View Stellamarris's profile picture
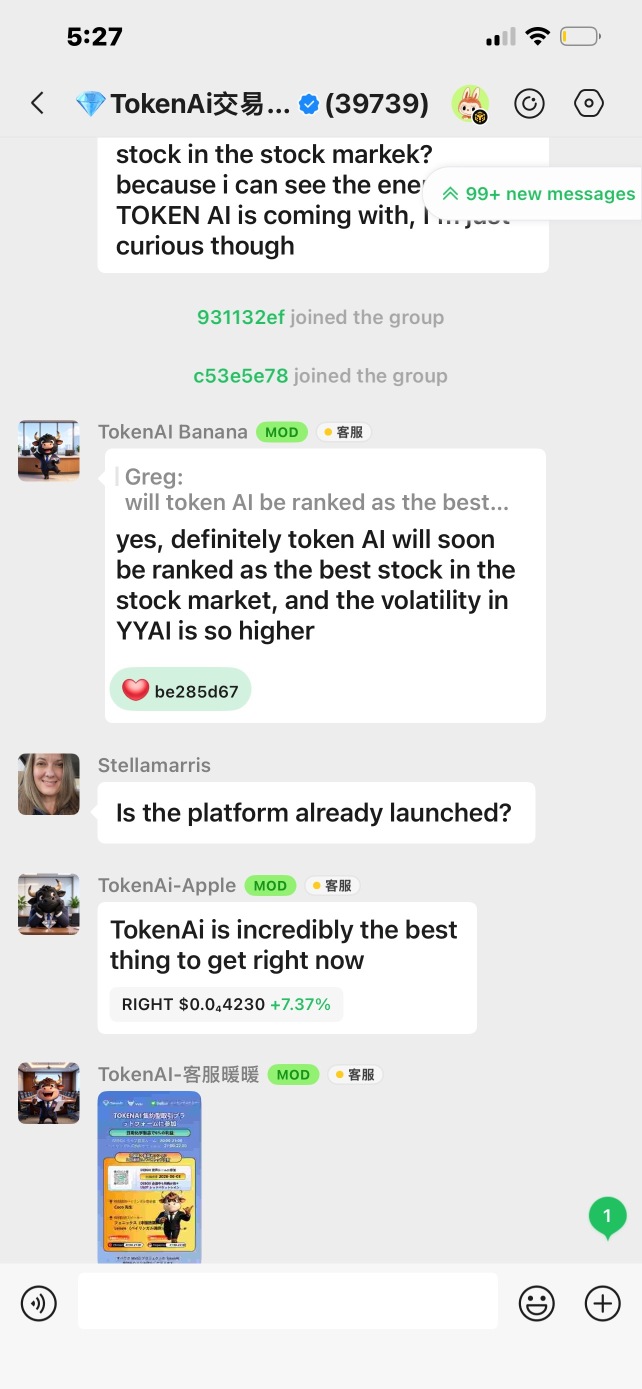 coord(48,784)
